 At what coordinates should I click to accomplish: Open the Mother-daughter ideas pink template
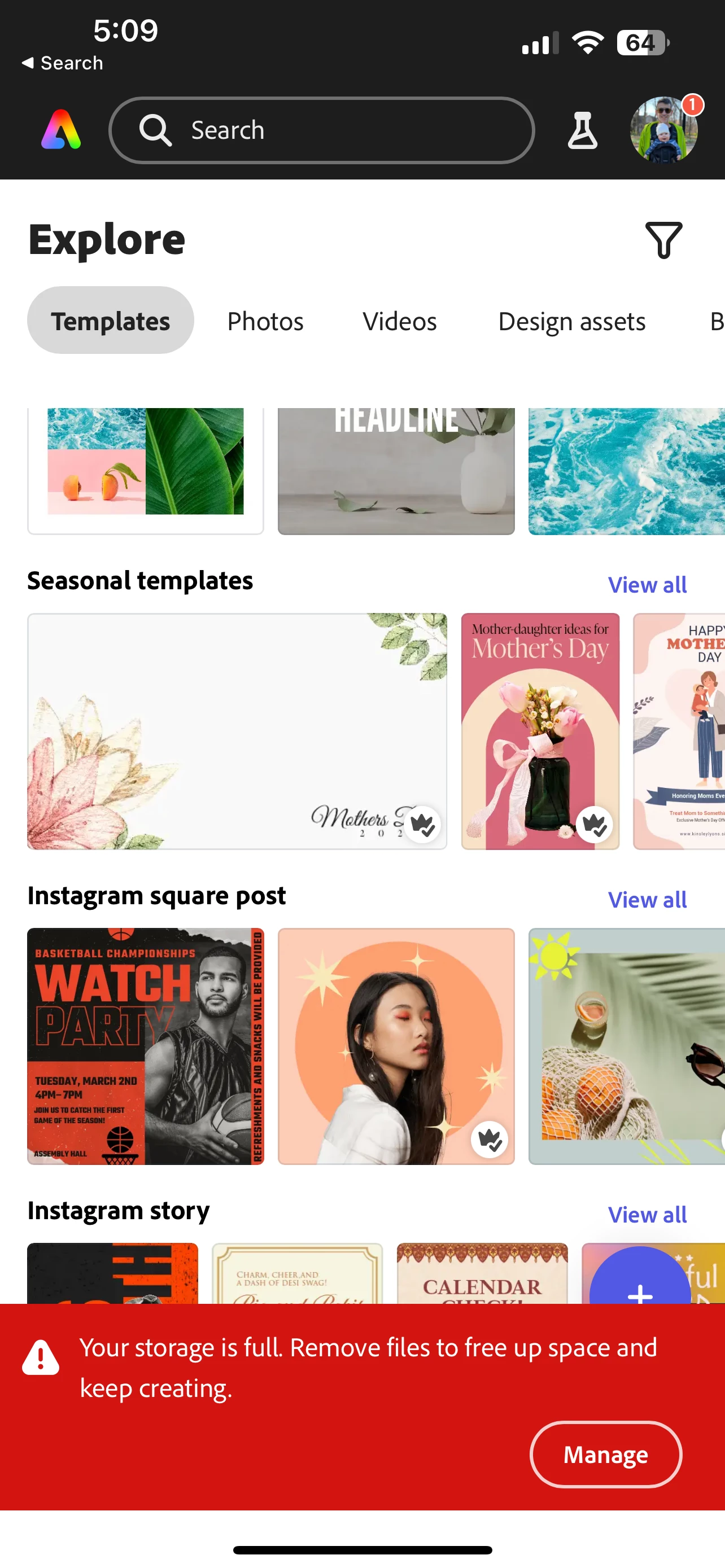click(x=539, y=730)
